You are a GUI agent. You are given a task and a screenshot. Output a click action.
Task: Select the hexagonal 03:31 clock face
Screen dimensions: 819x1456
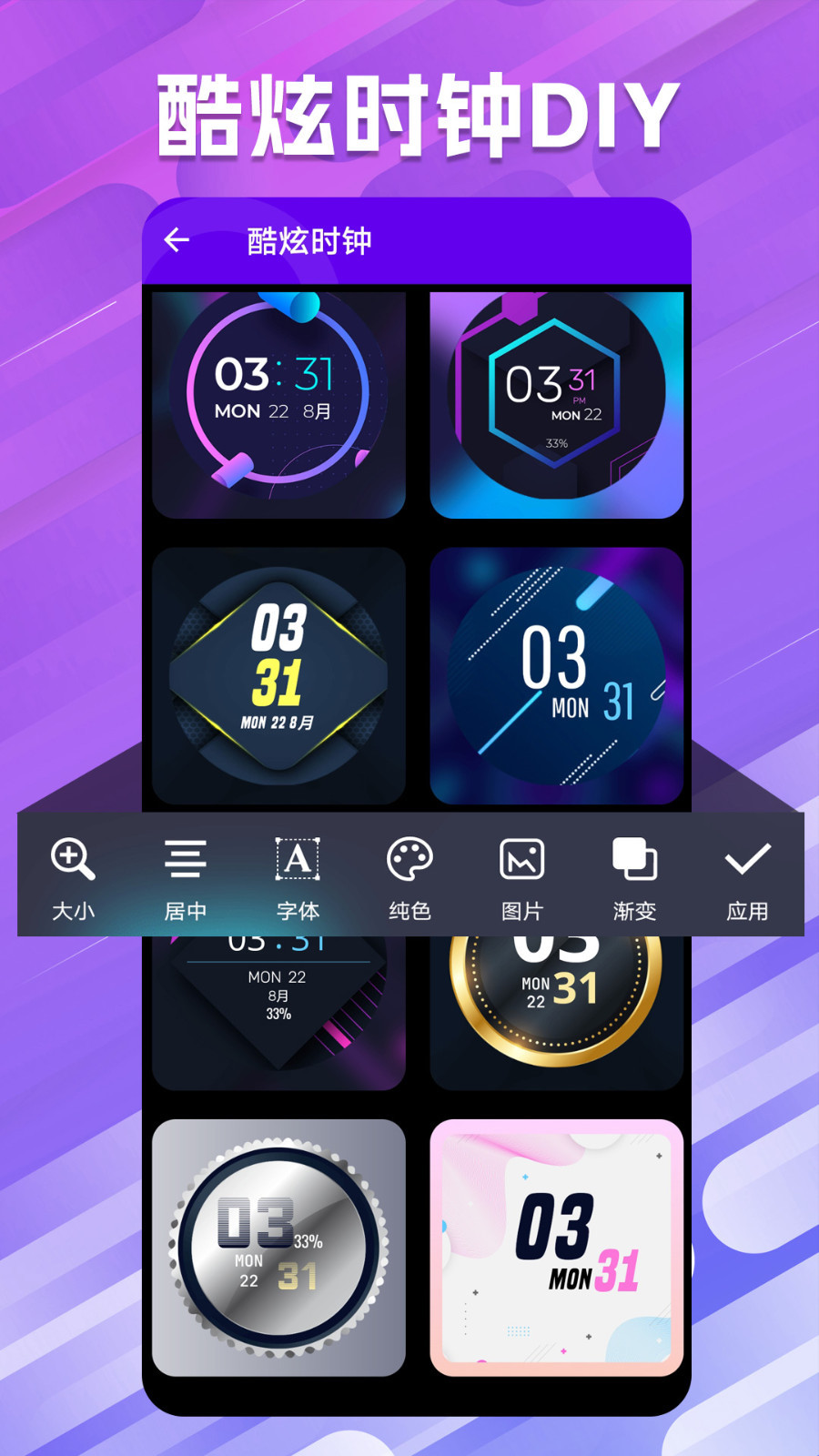(x=556, y=403)
